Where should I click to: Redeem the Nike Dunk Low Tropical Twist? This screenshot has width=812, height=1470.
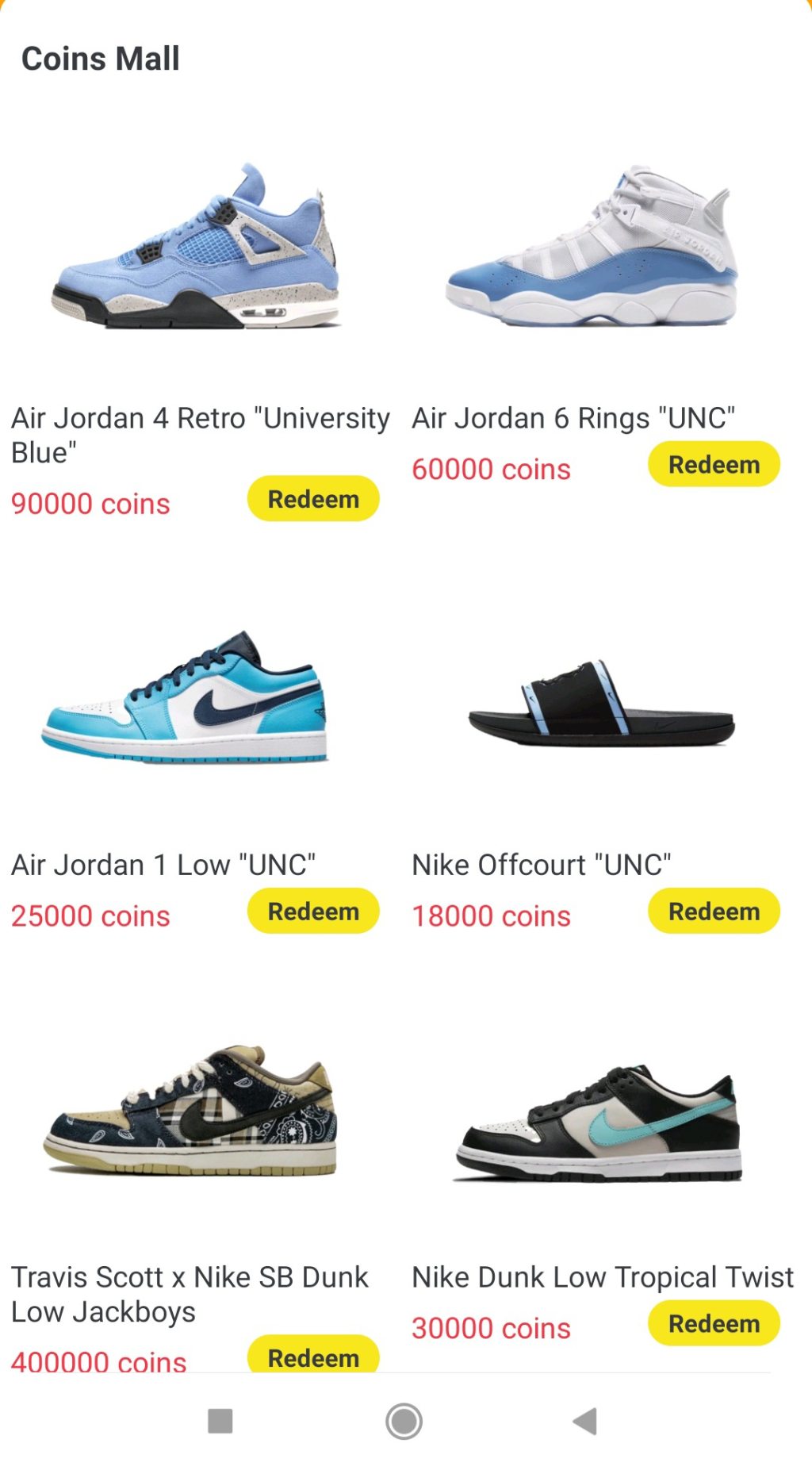(714, 1323)
